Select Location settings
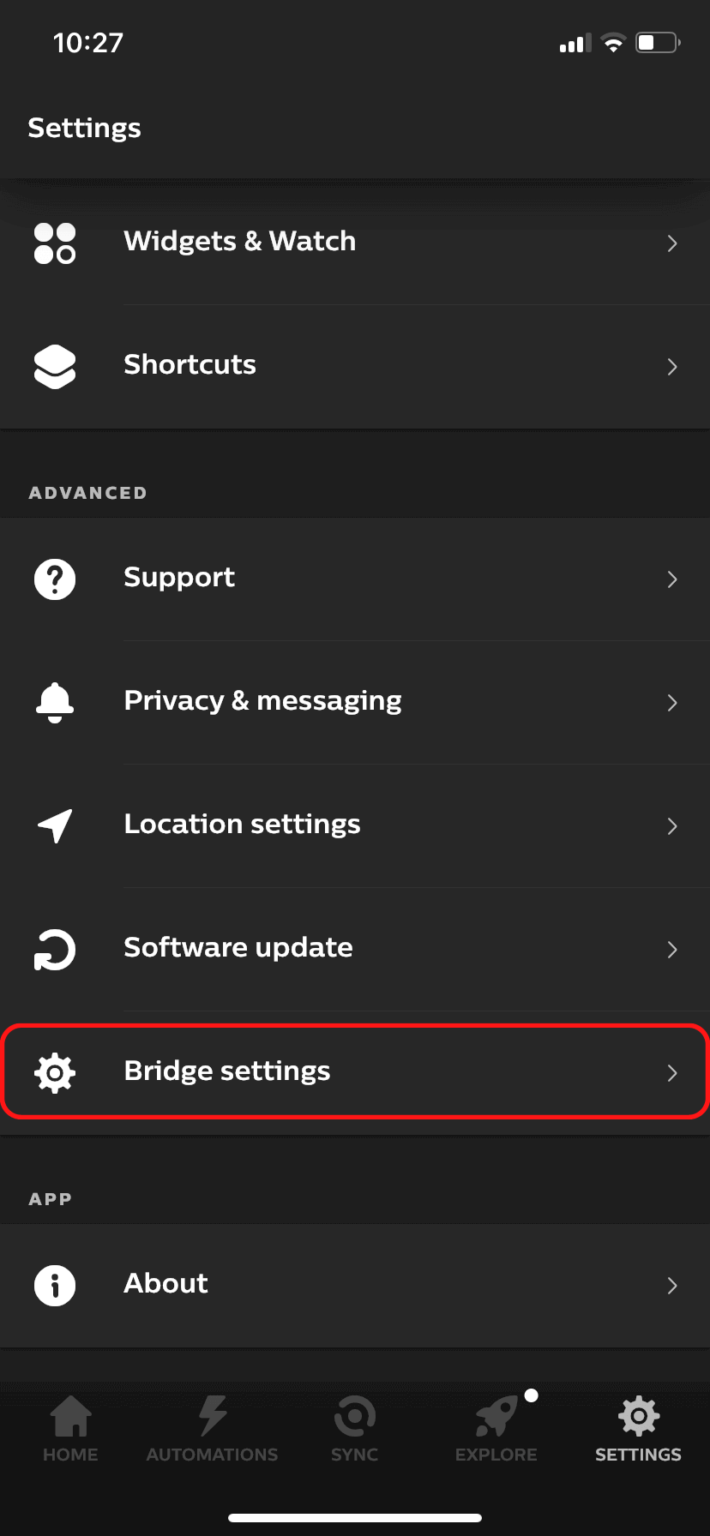Viewport: 710px width, 1536px height. [x=355, y=825]
